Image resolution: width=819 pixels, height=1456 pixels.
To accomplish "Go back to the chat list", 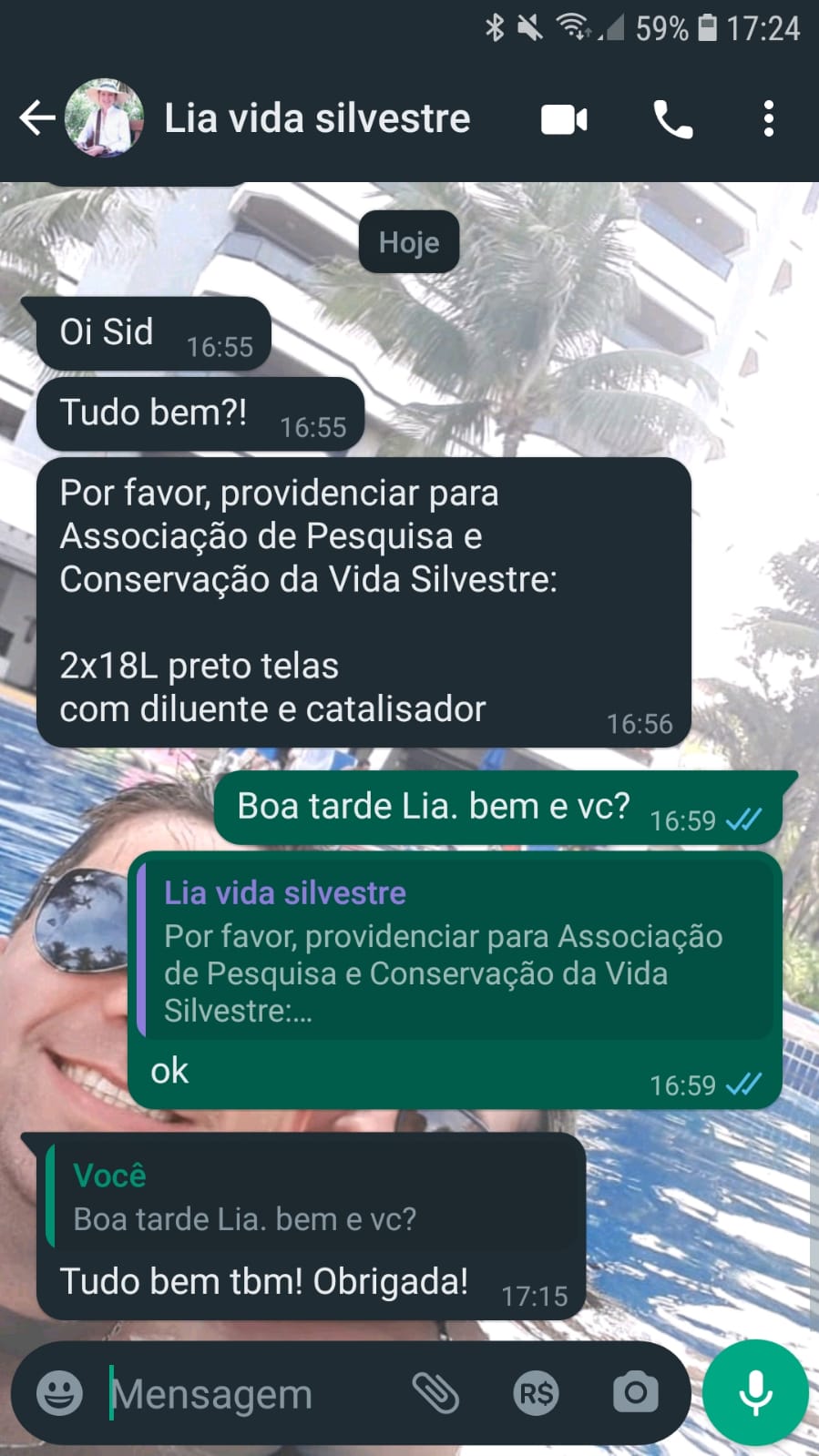I will click(37, 118).
